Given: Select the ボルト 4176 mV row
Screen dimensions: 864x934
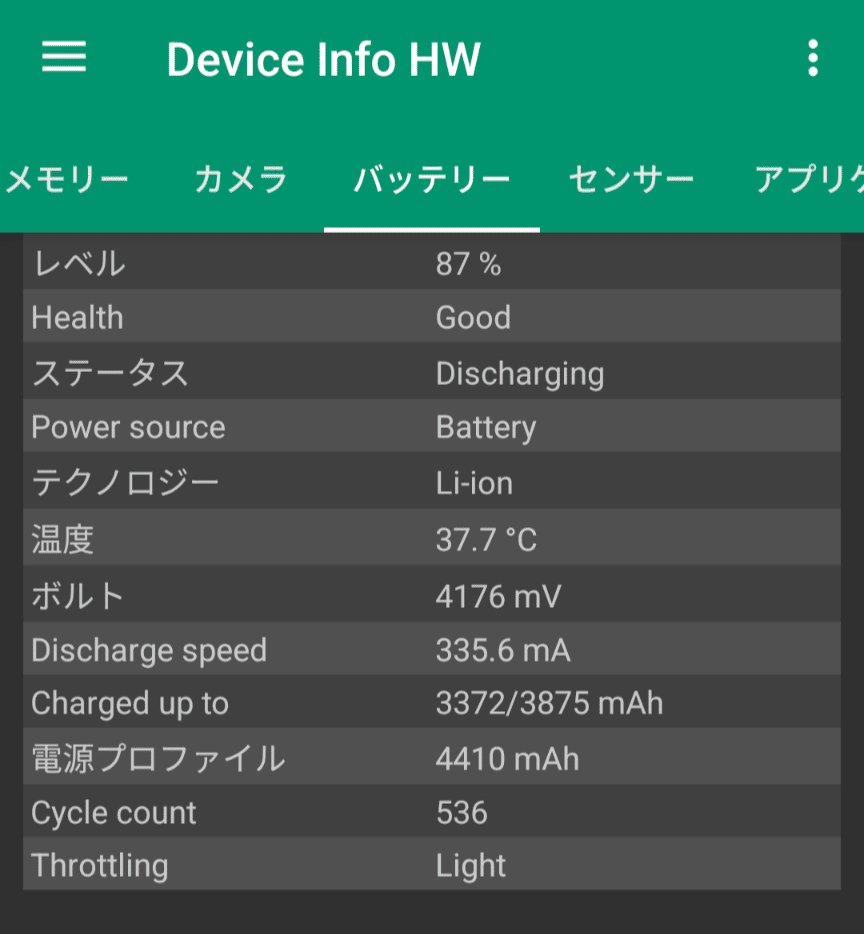Looking at the screenshot, I should pos(432,595).
